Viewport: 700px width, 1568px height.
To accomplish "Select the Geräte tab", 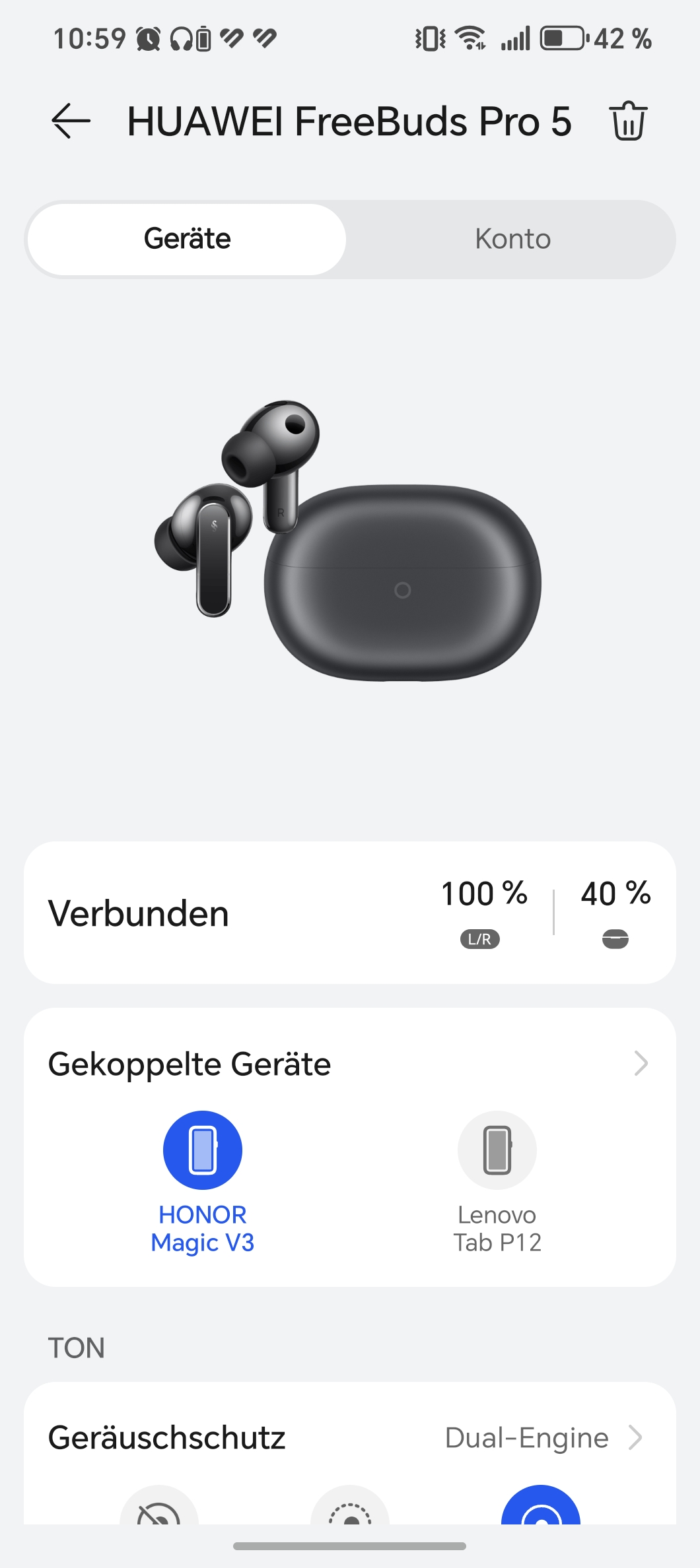I will (188, 239).
